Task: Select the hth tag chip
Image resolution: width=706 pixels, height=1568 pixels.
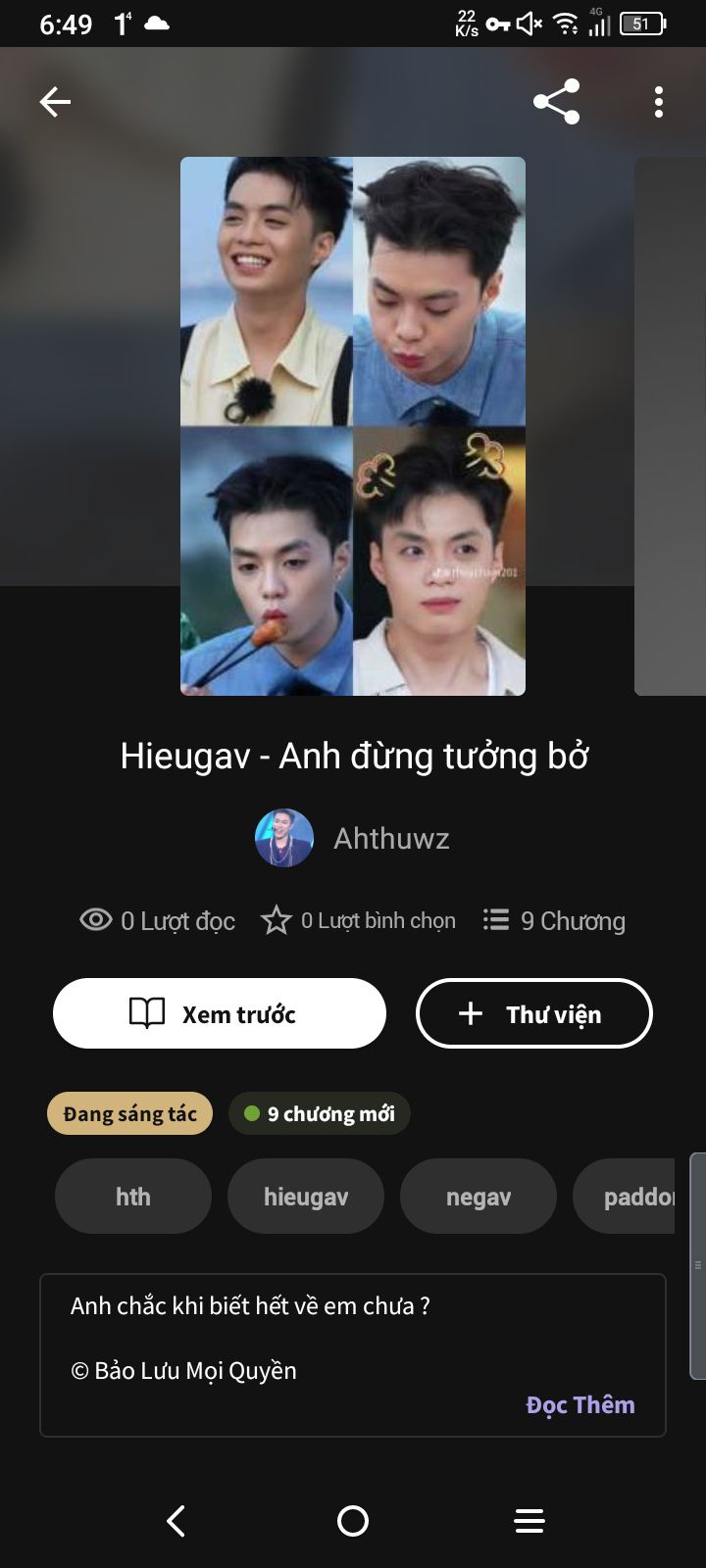Action: pos(133,1197)
